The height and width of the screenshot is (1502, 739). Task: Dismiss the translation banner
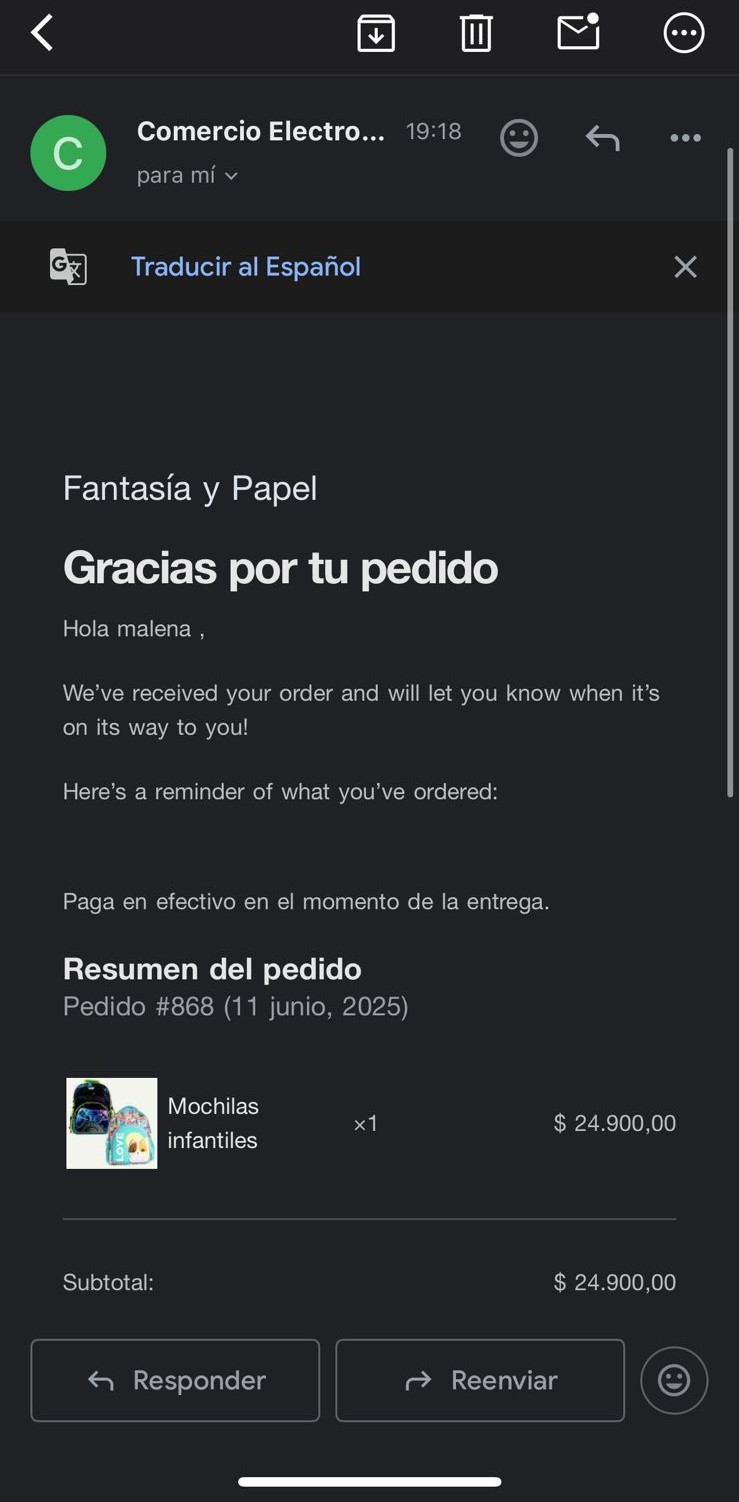point(685,267)
